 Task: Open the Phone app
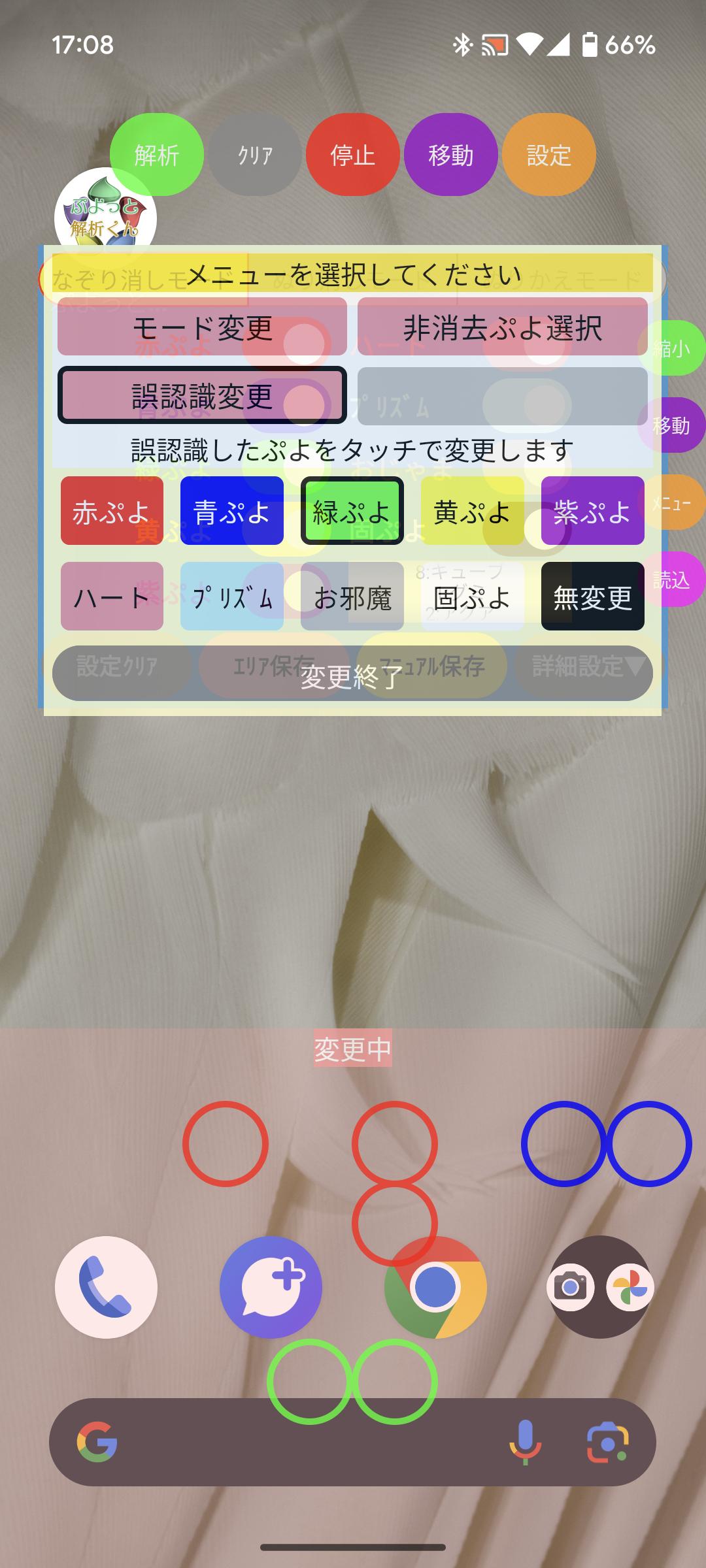106,1287
